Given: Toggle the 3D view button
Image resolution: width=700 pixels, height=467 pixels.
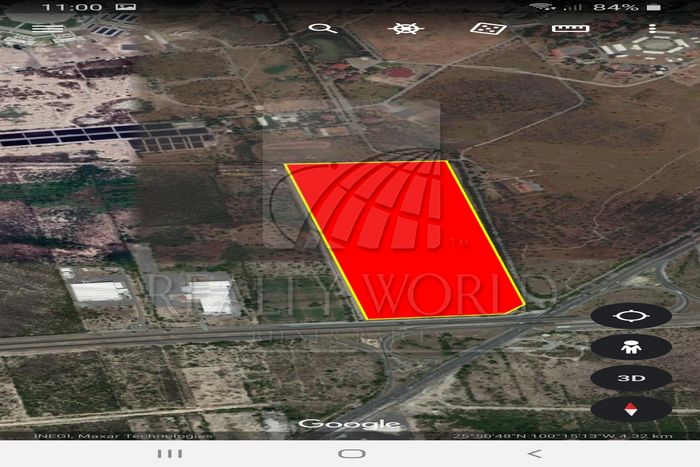Looking at the screenshot, I should click(x=630, y=378).
